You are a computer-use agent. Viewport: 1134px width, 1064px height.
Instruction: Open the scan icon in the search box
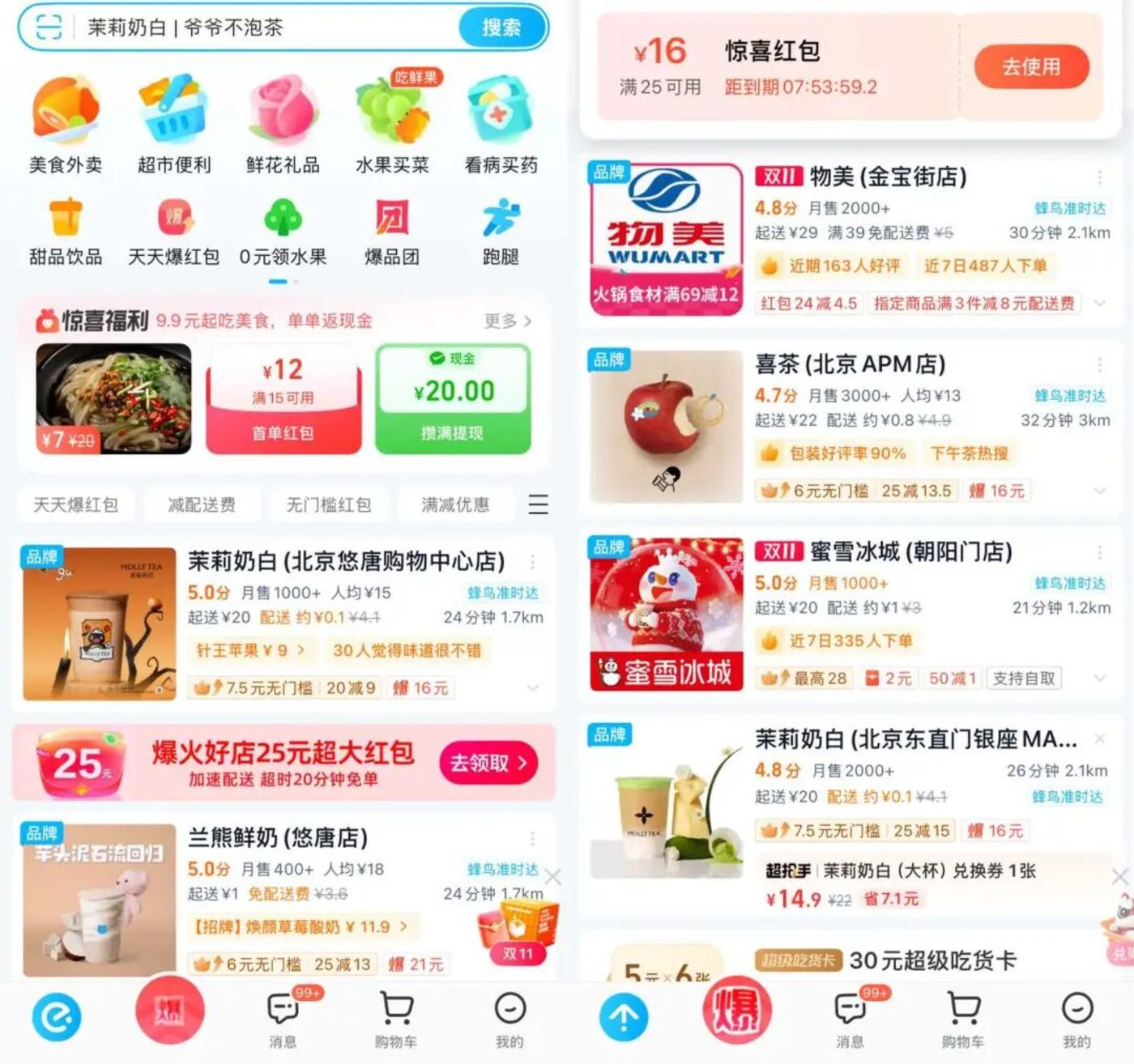(x=49, y=28)
